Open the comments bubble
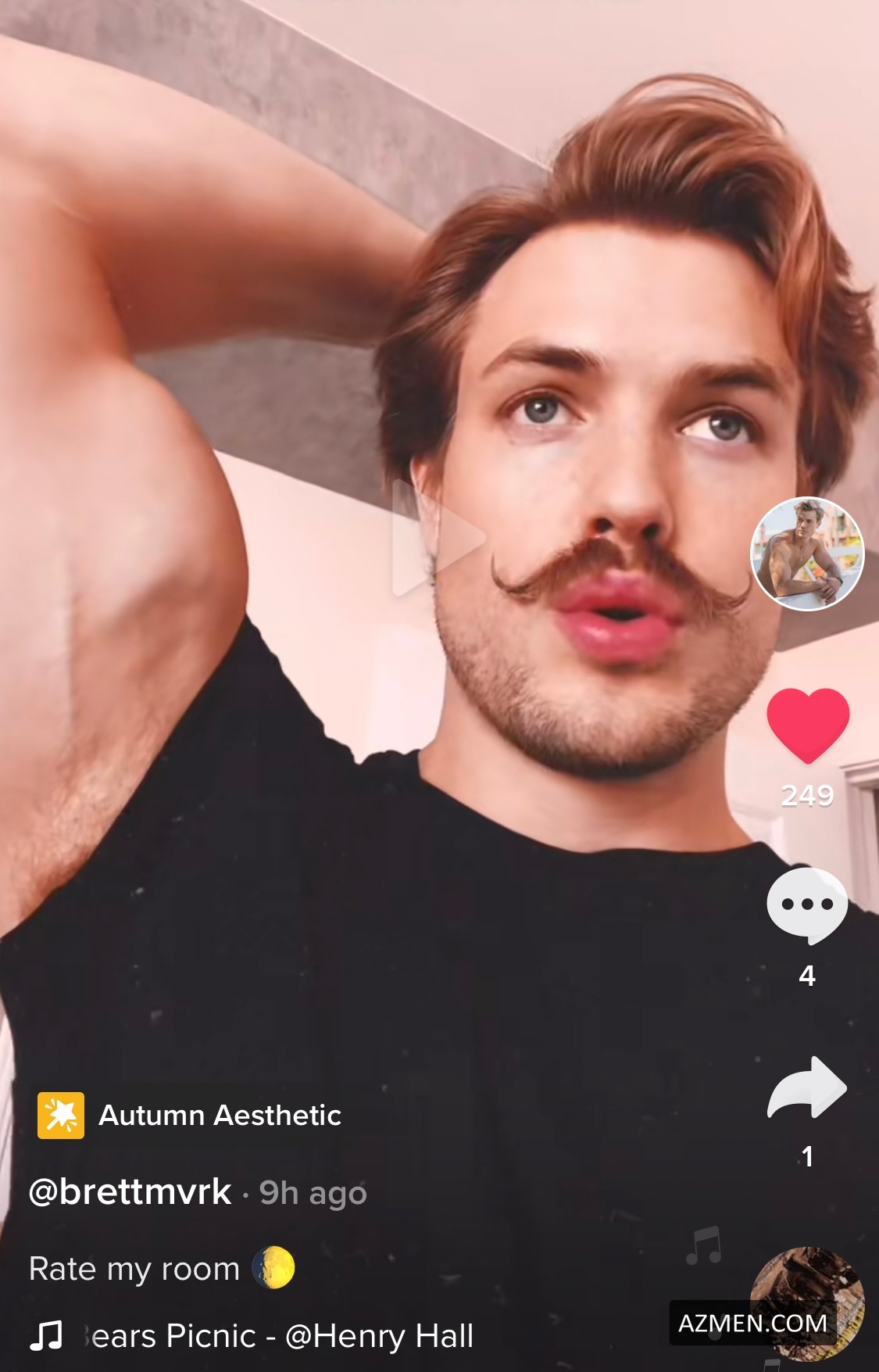The height and width of the screenshot is (1372, 879). coord(807,906)
